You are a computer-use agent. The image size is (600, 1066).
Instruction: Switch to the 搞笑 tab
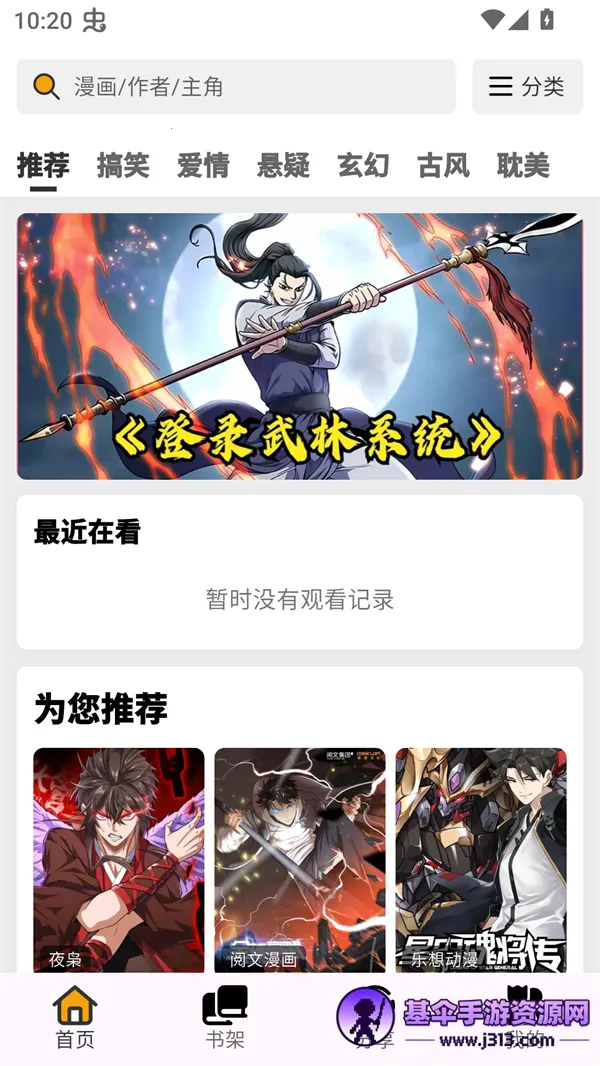pyautogui.click(x=123, y=166)
